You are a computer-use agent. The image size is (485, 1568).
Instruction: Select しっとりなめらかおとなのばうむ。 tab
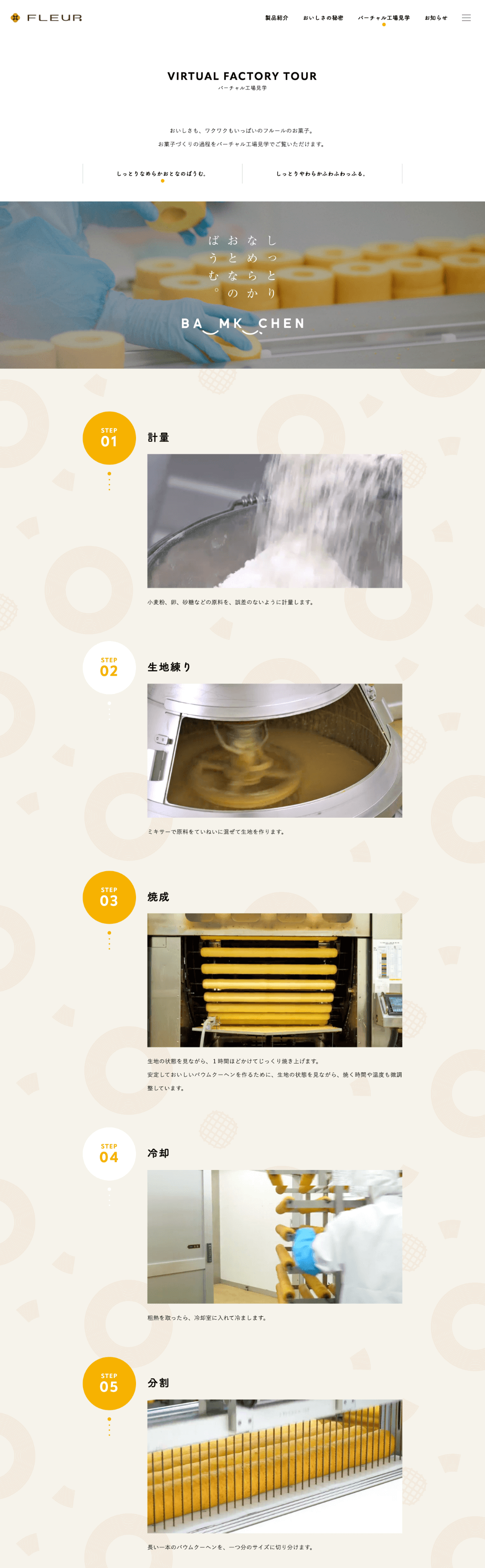[x=162, y=173]
